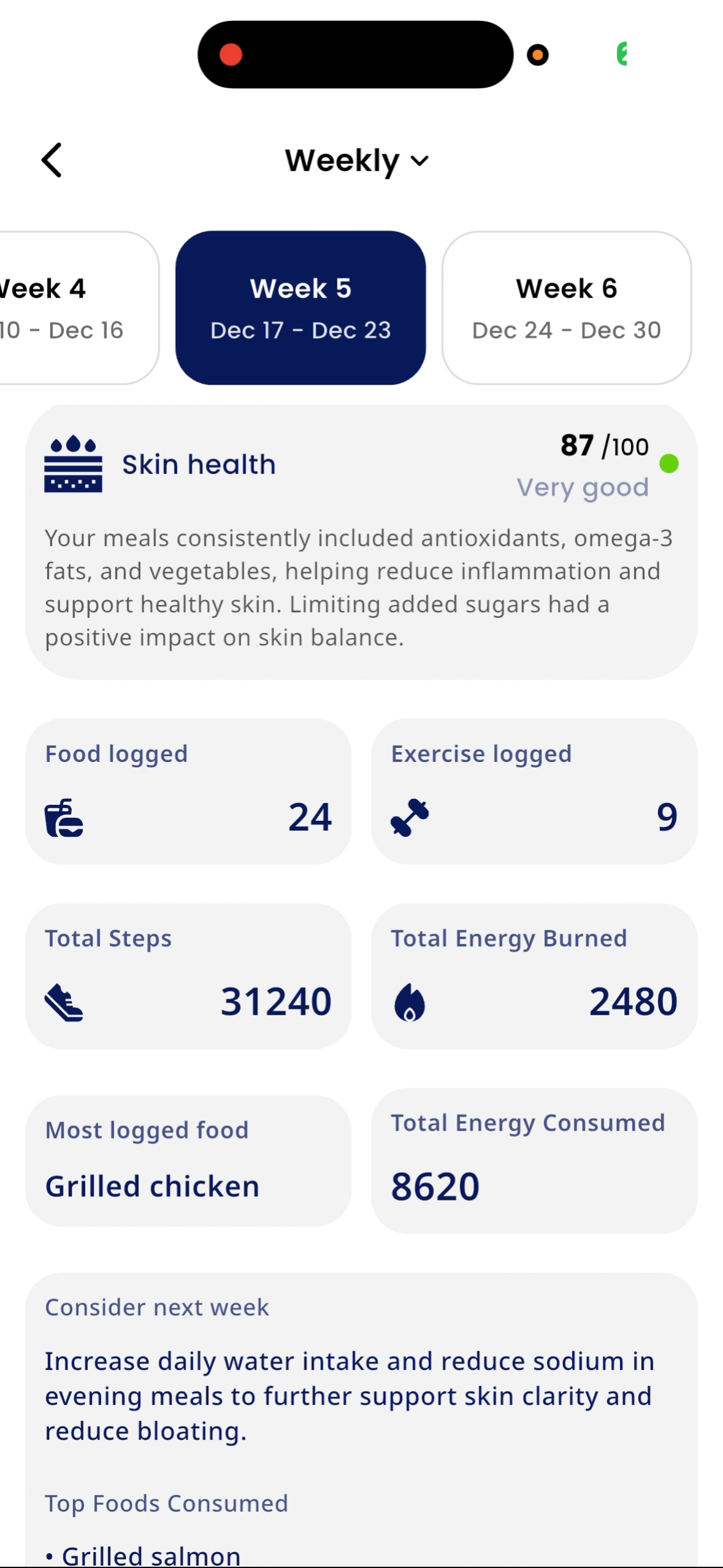The image size is (723, 1568).
Task: Tap the green phone icon in status bar
Action: tap(622, 55)
